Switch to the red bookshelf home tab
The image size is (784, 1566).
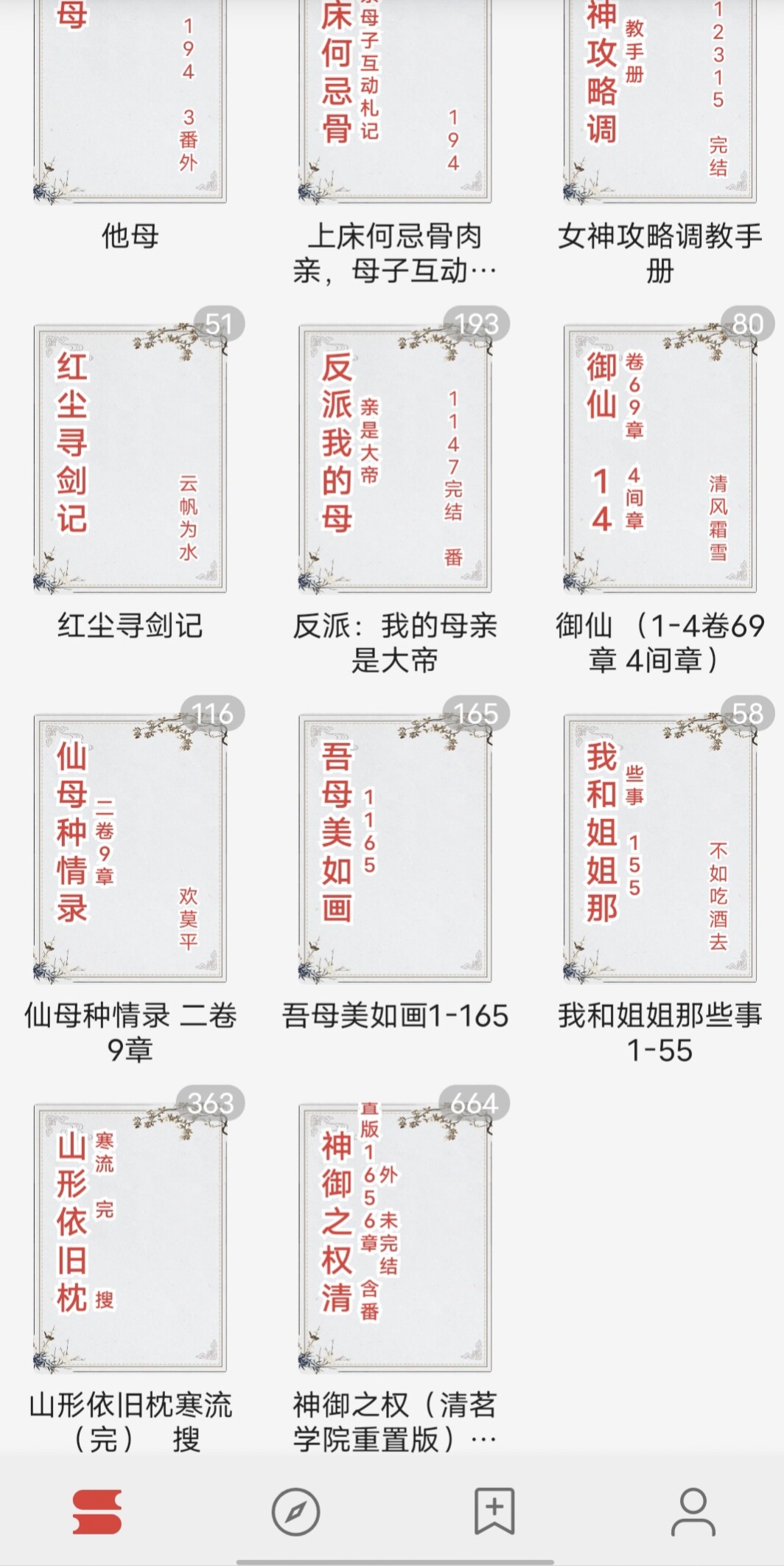click(97, 1511)
